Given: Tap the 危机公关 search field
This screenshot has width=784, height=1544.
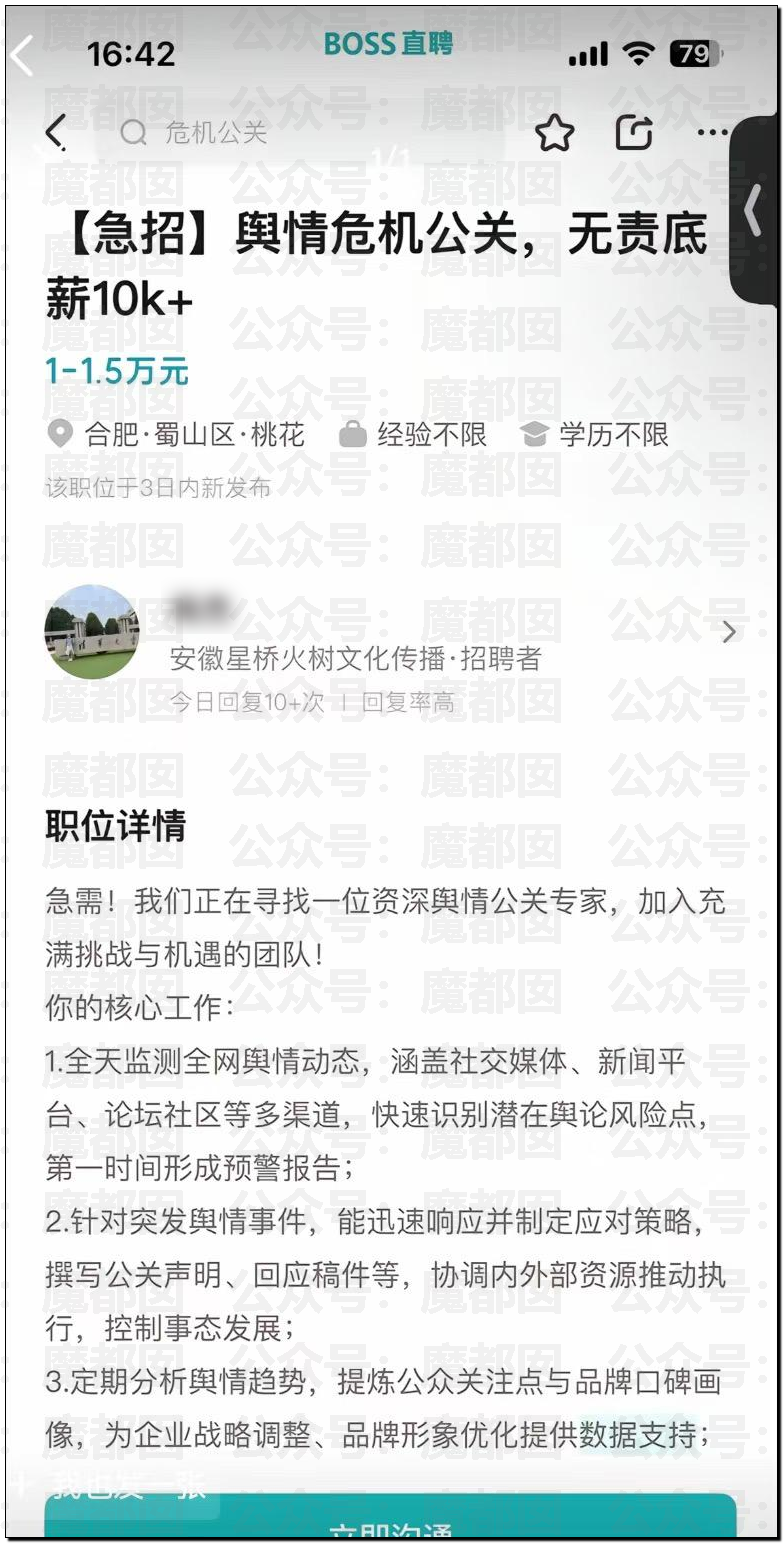Looking at the screenshot, I should tap(300, 133).
